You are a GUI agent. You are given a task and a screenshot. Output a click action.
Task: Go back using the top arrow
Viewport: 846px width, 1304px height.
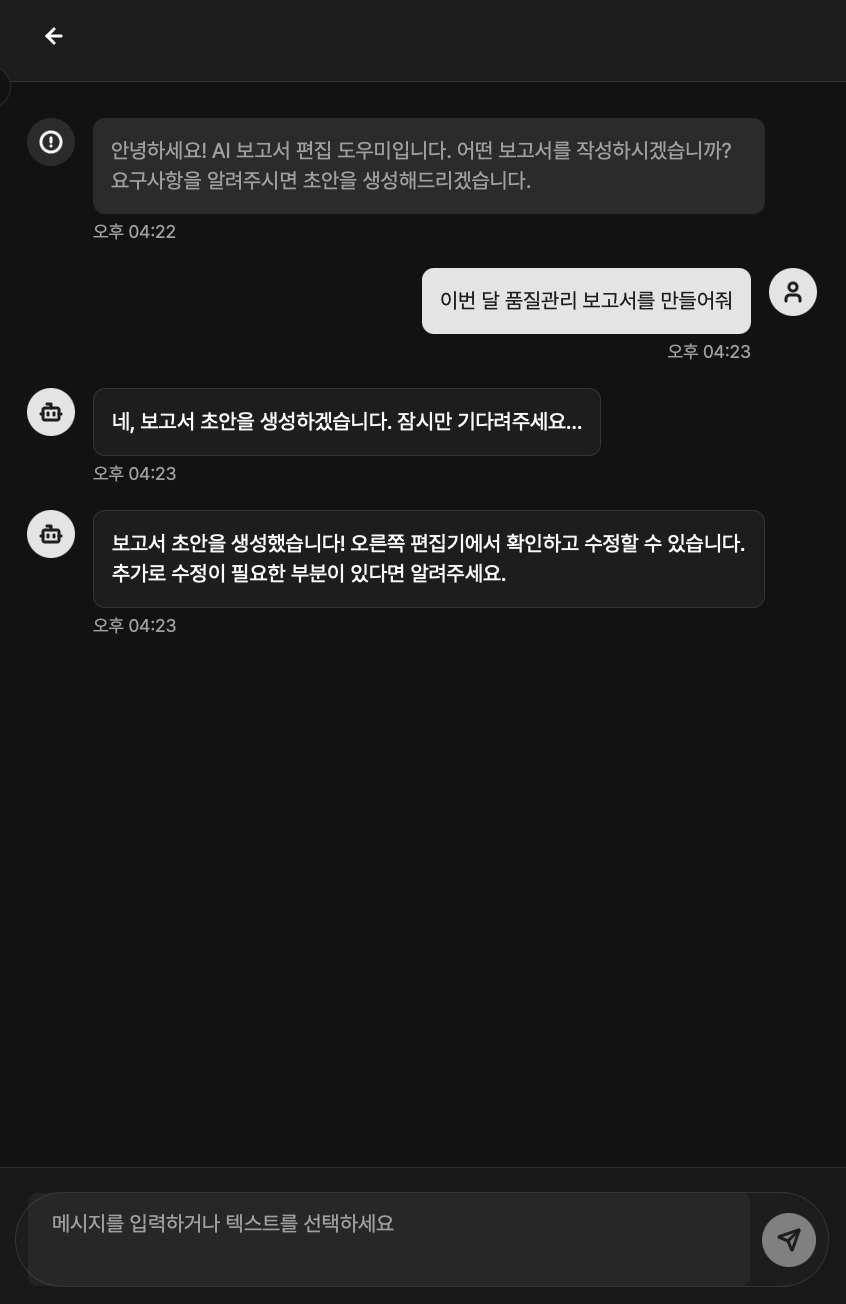tap(54, 36)
